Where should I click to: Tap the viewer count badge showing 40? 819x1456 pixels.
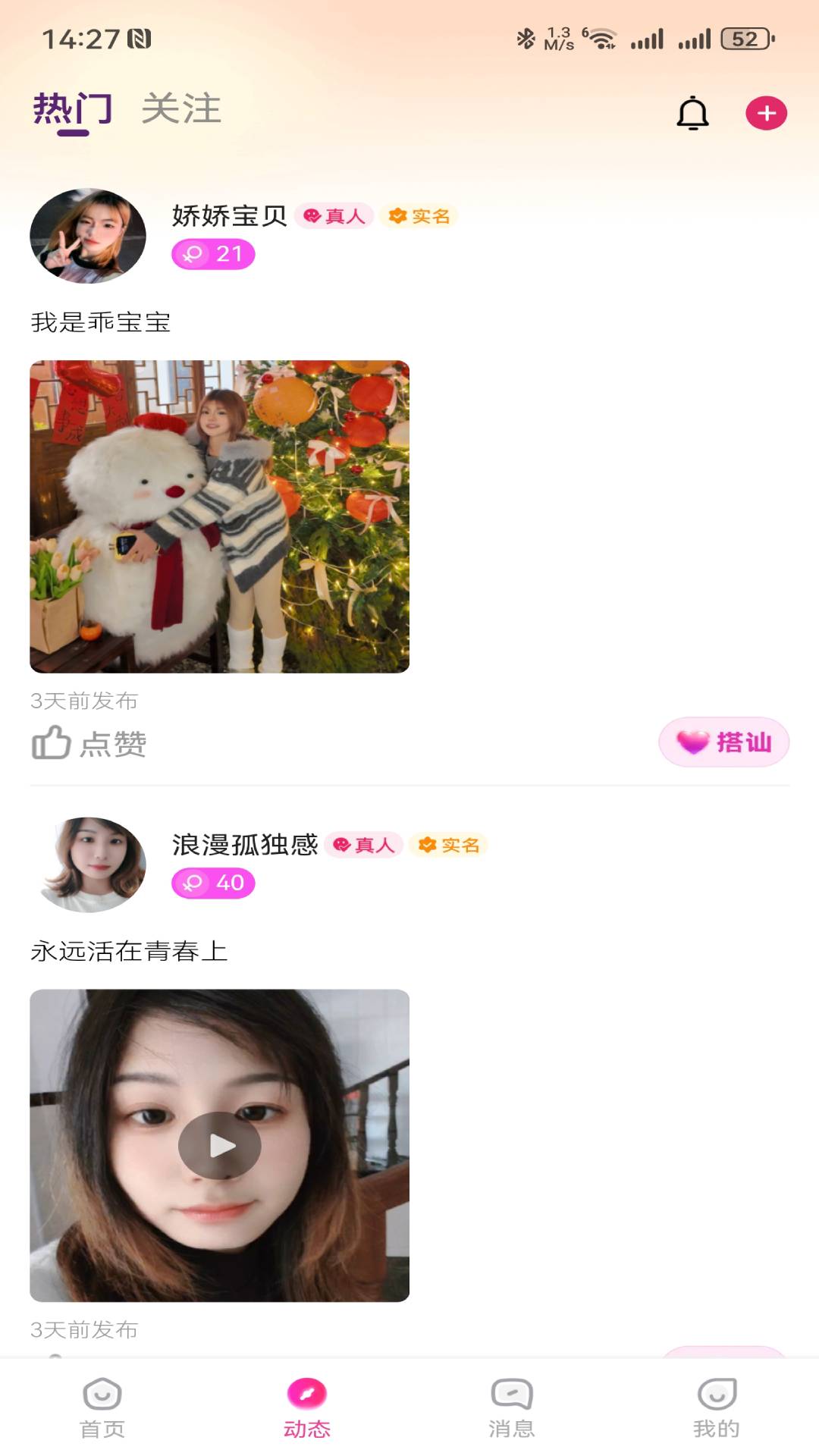point(214,883)
